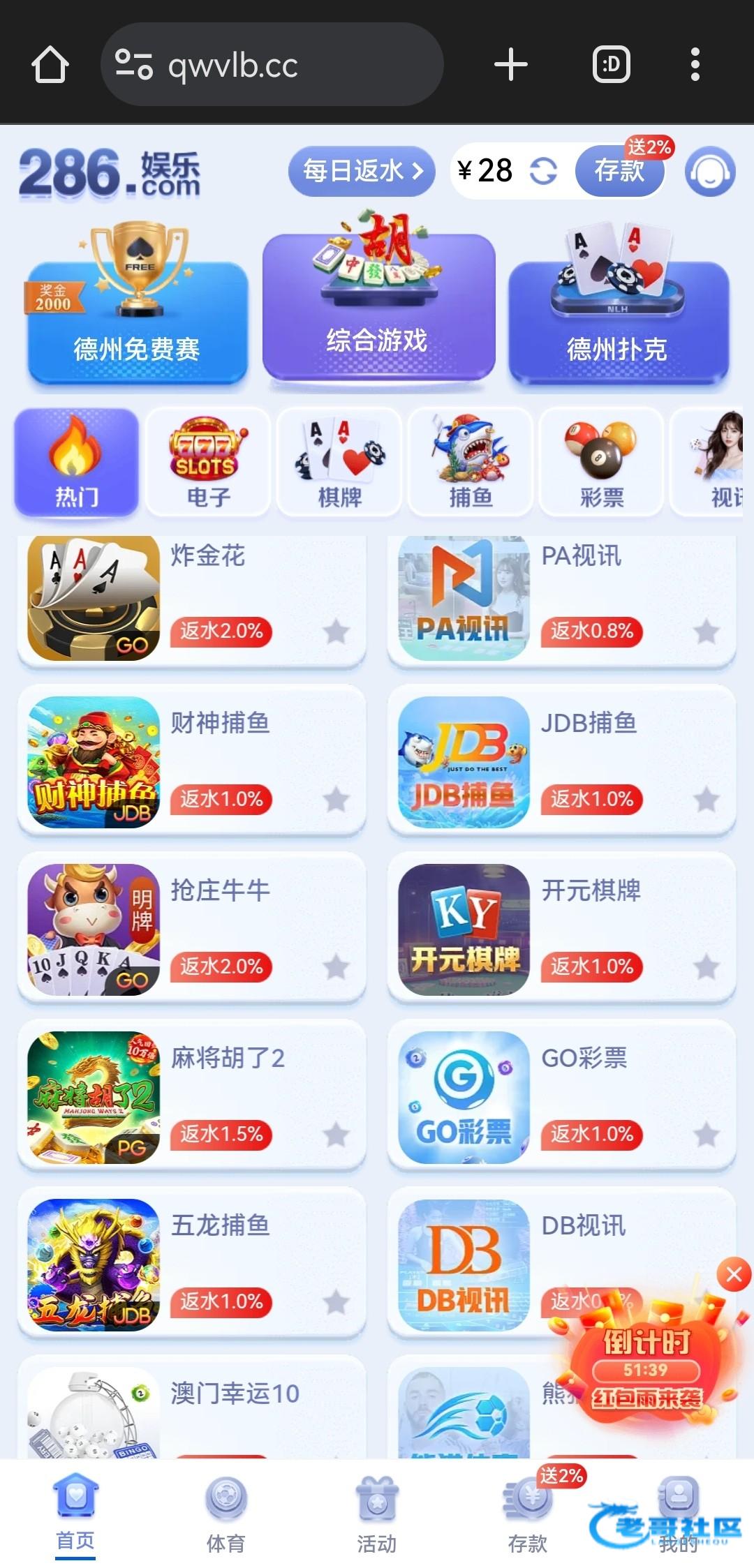Screen dimensions: 754x1568
Task: Refresh the account balance
Action: tap(543, 170)
